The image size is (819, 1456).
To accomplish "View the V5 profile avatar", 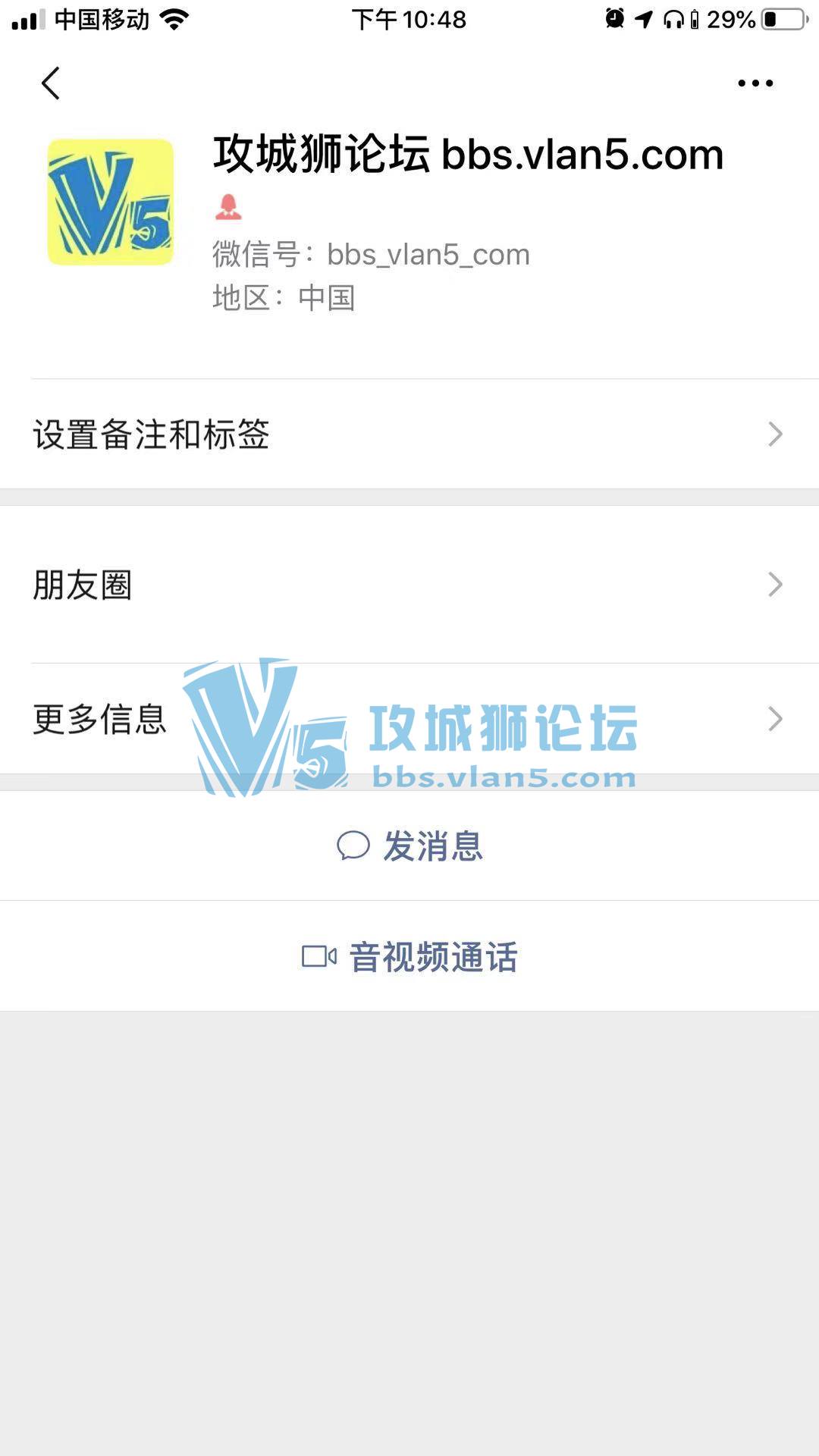I will click(x=111, y=202).
